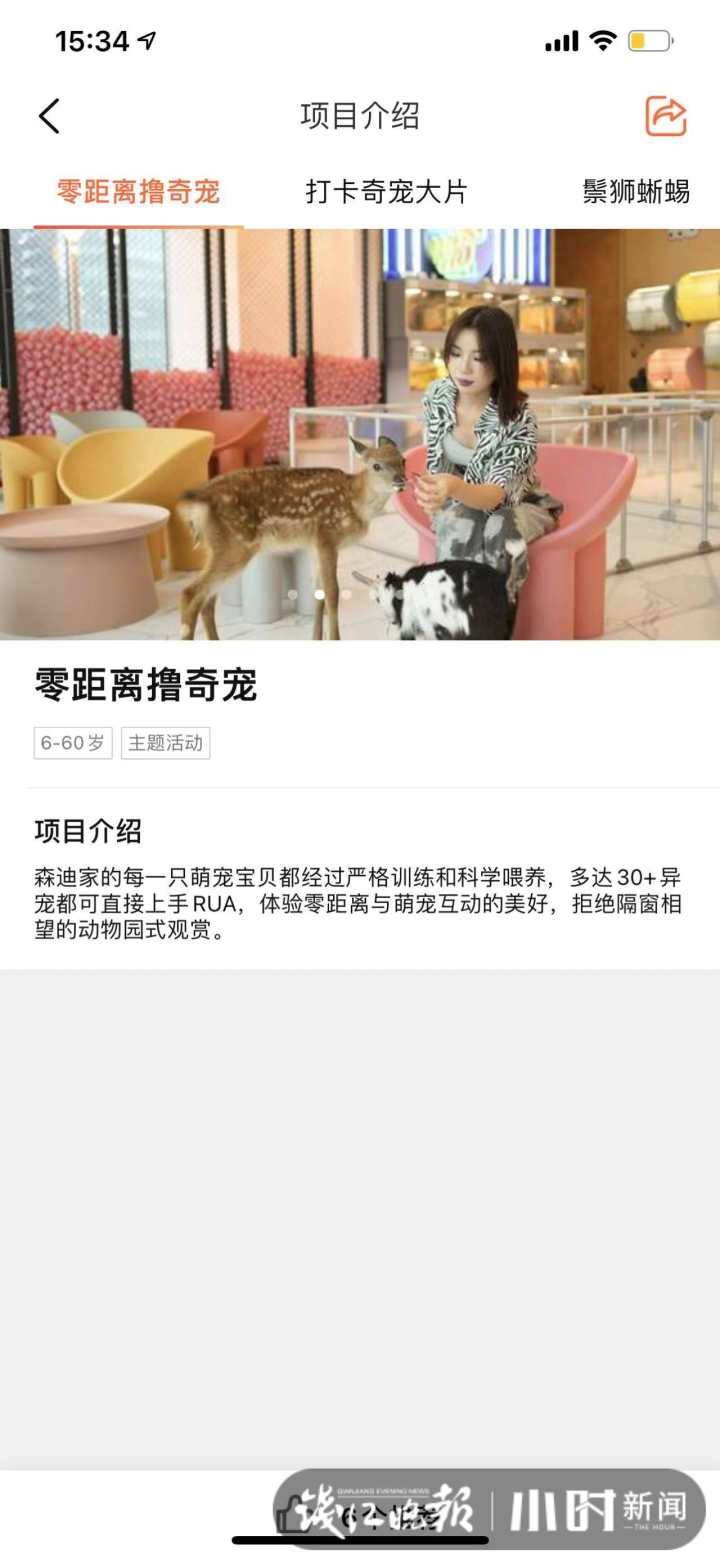Select the 零距离撸奇宠 tab
The height and width of the screenshot is (1558, 720).
[x=138, y=191]
